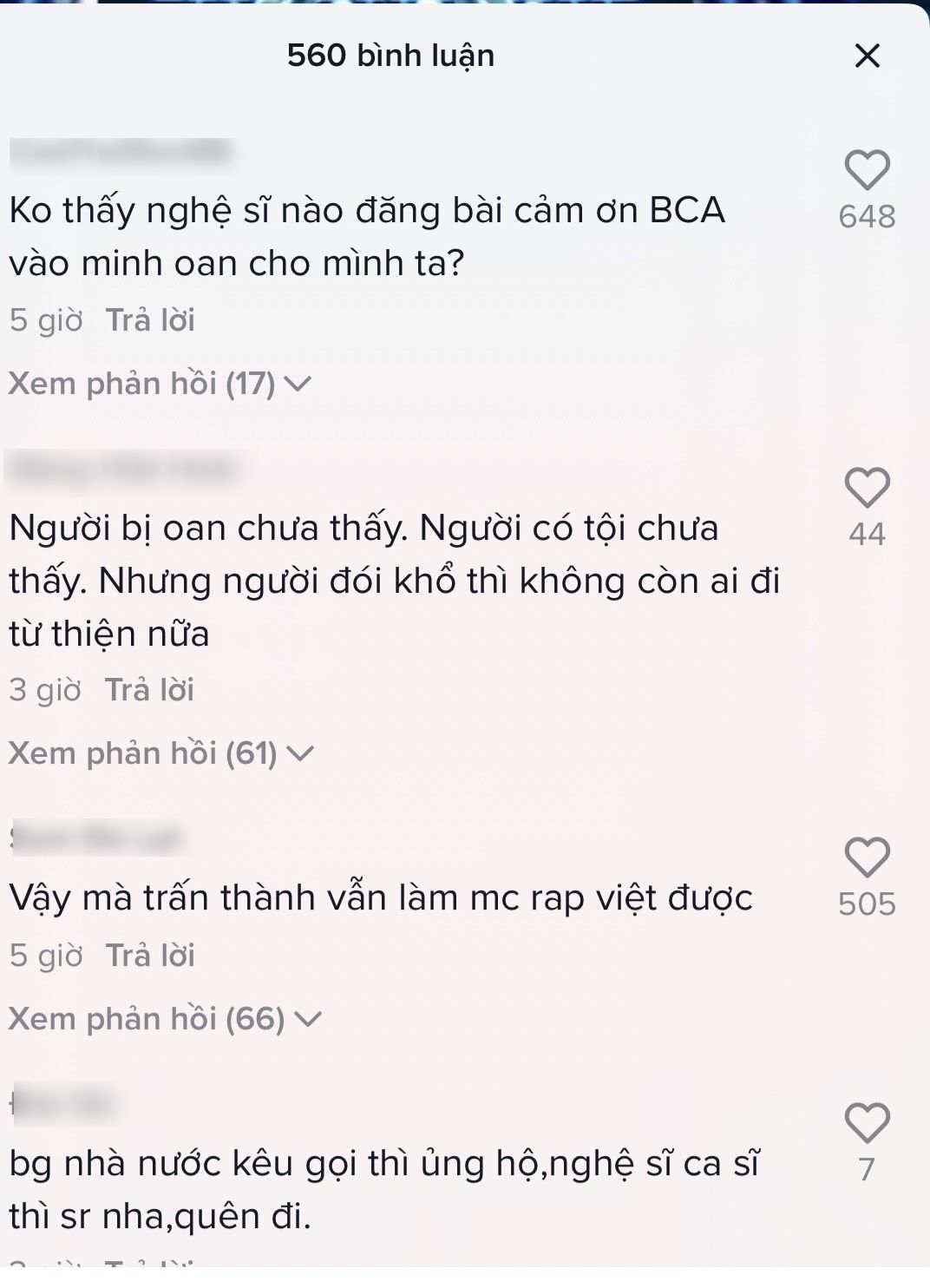930x1288 pixels.
Task: Reply to the trấn thành rap việt comment
Action: (150, 956)
